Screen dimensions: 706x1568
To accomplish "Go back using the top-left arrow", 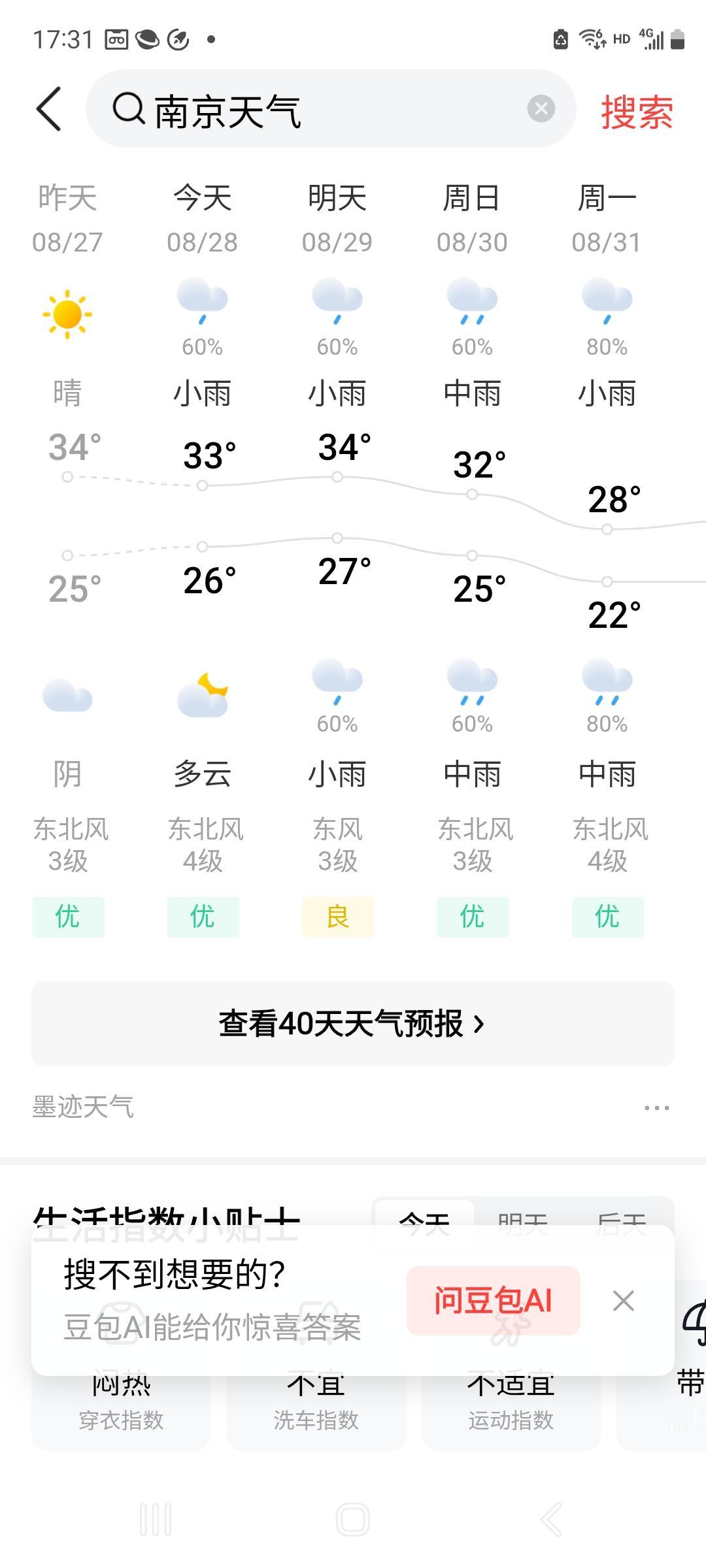I will (x=49, y=109).
